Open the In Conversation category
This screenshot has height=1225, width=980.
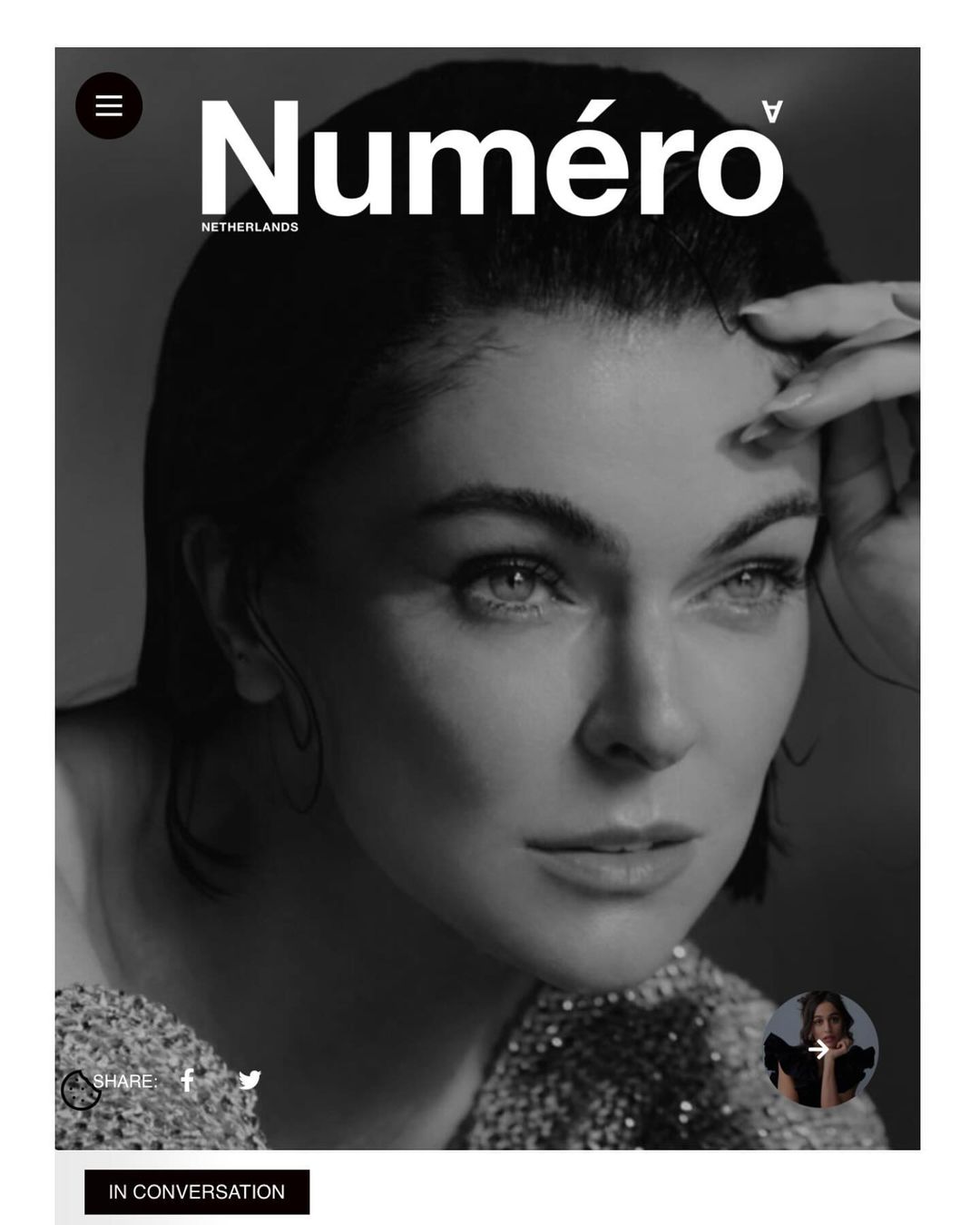pyautogui.click(x=197, y=1191)
